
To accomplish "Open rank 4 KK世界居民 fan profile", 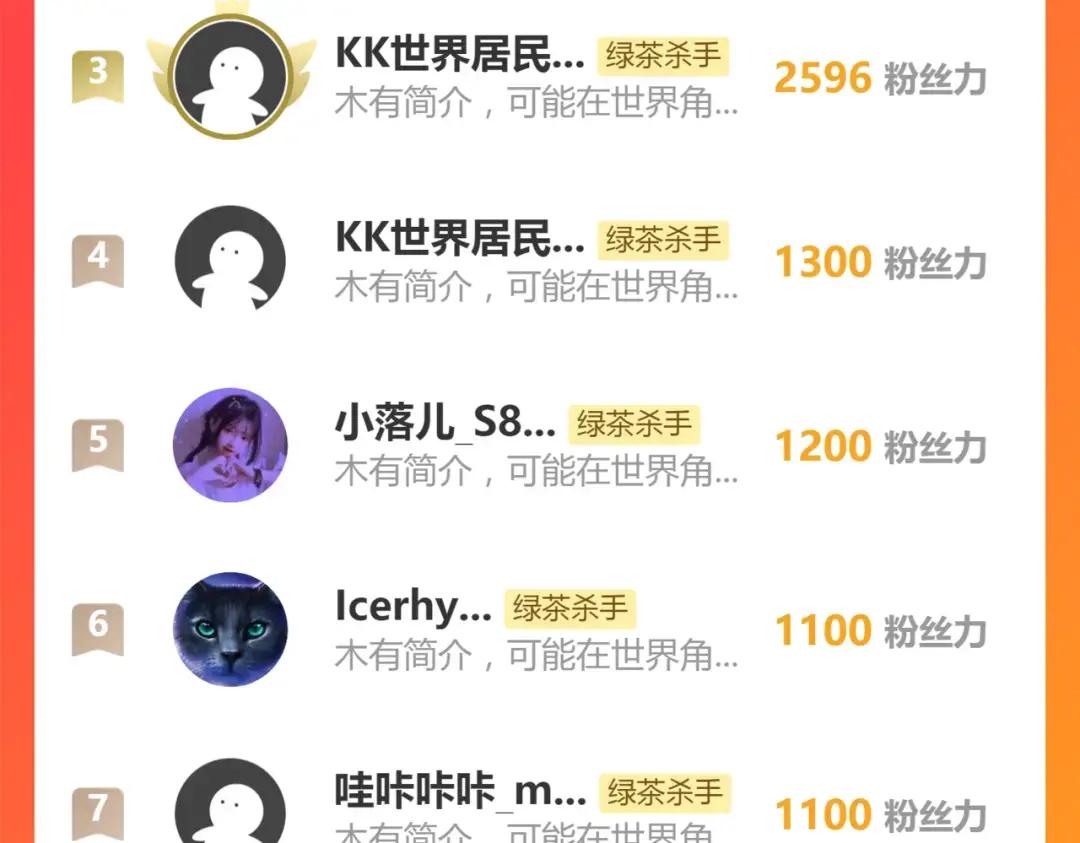I will (x=459, y=241).
